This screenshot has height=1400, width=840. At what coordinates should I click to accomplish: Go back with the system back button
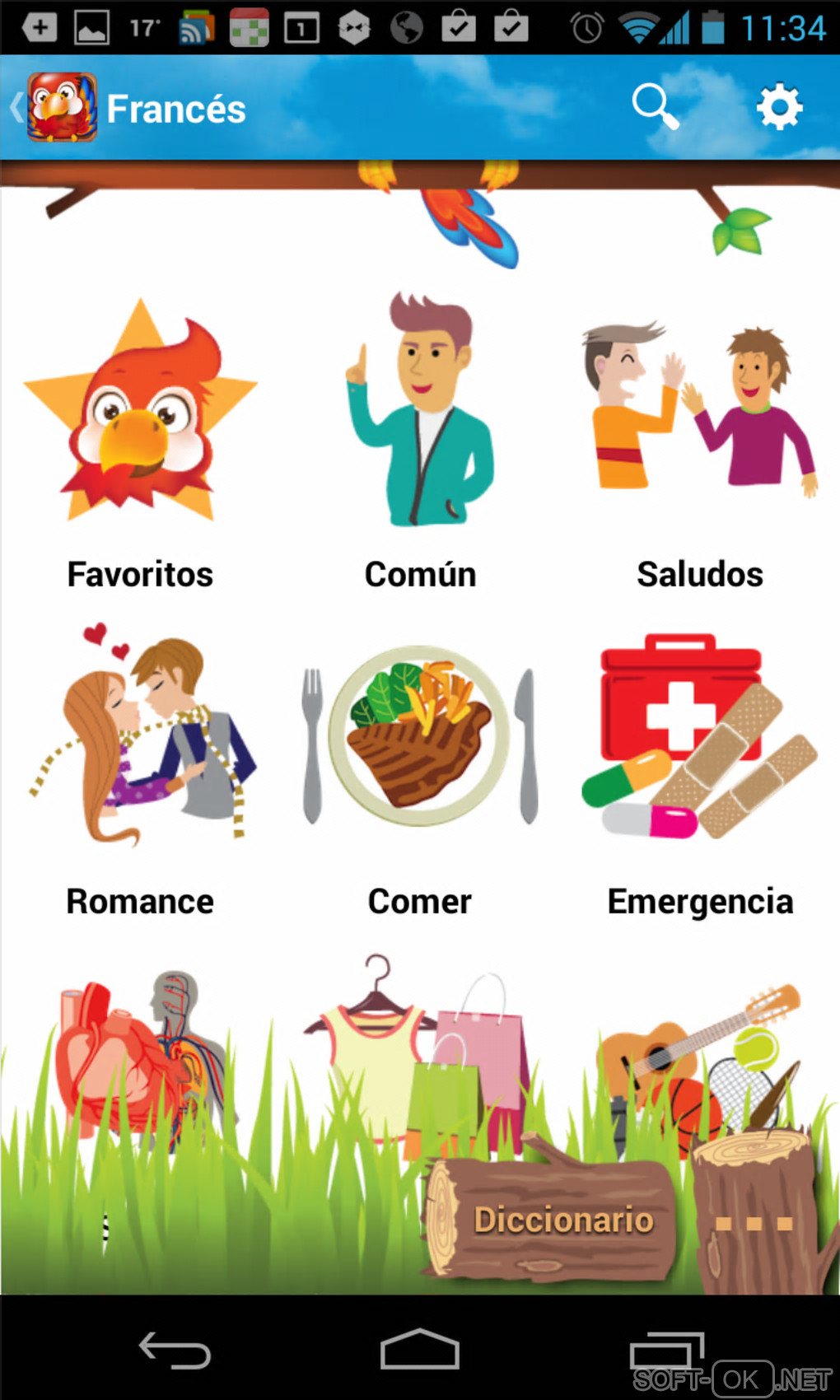click(175, 1351)
